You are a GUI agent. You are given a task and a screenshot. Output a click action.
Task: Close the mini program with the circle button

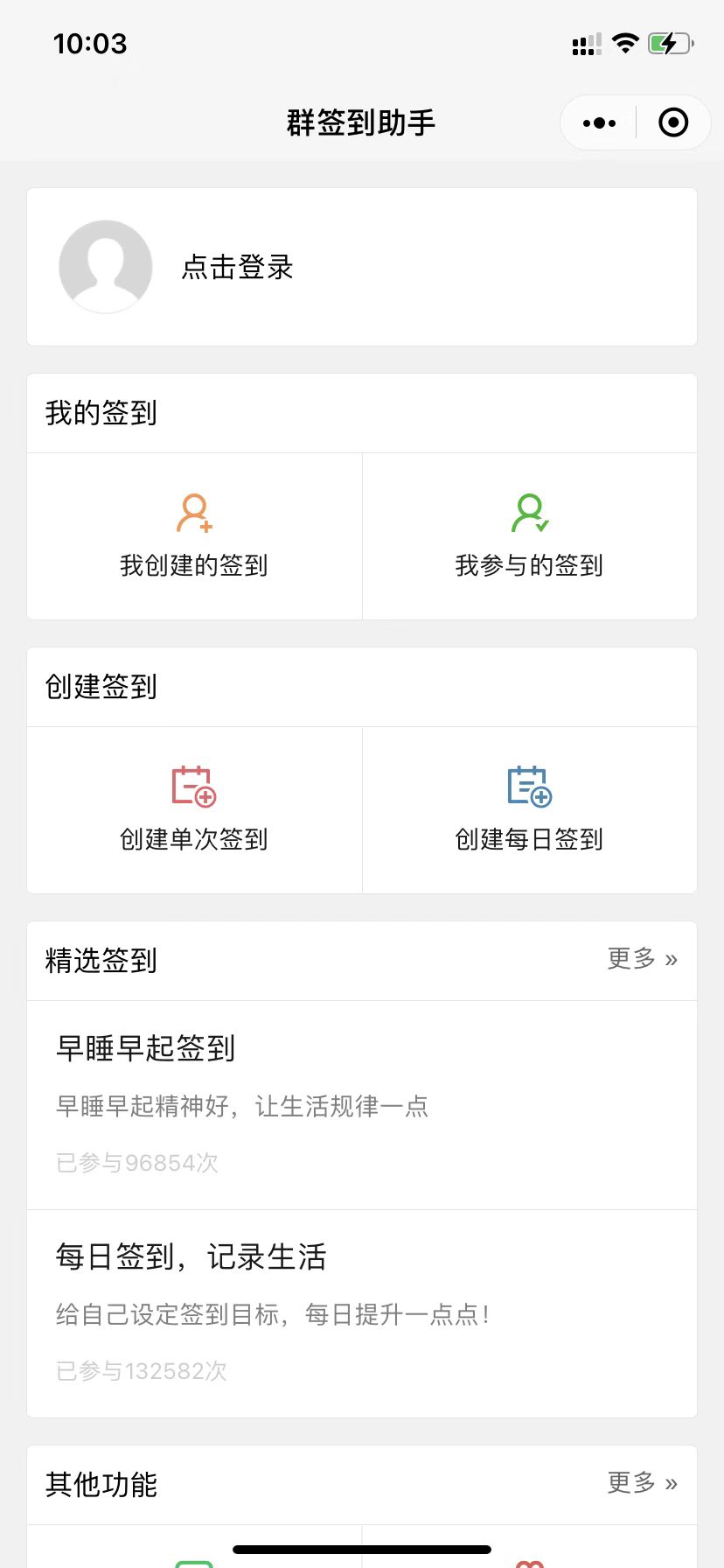672,122
